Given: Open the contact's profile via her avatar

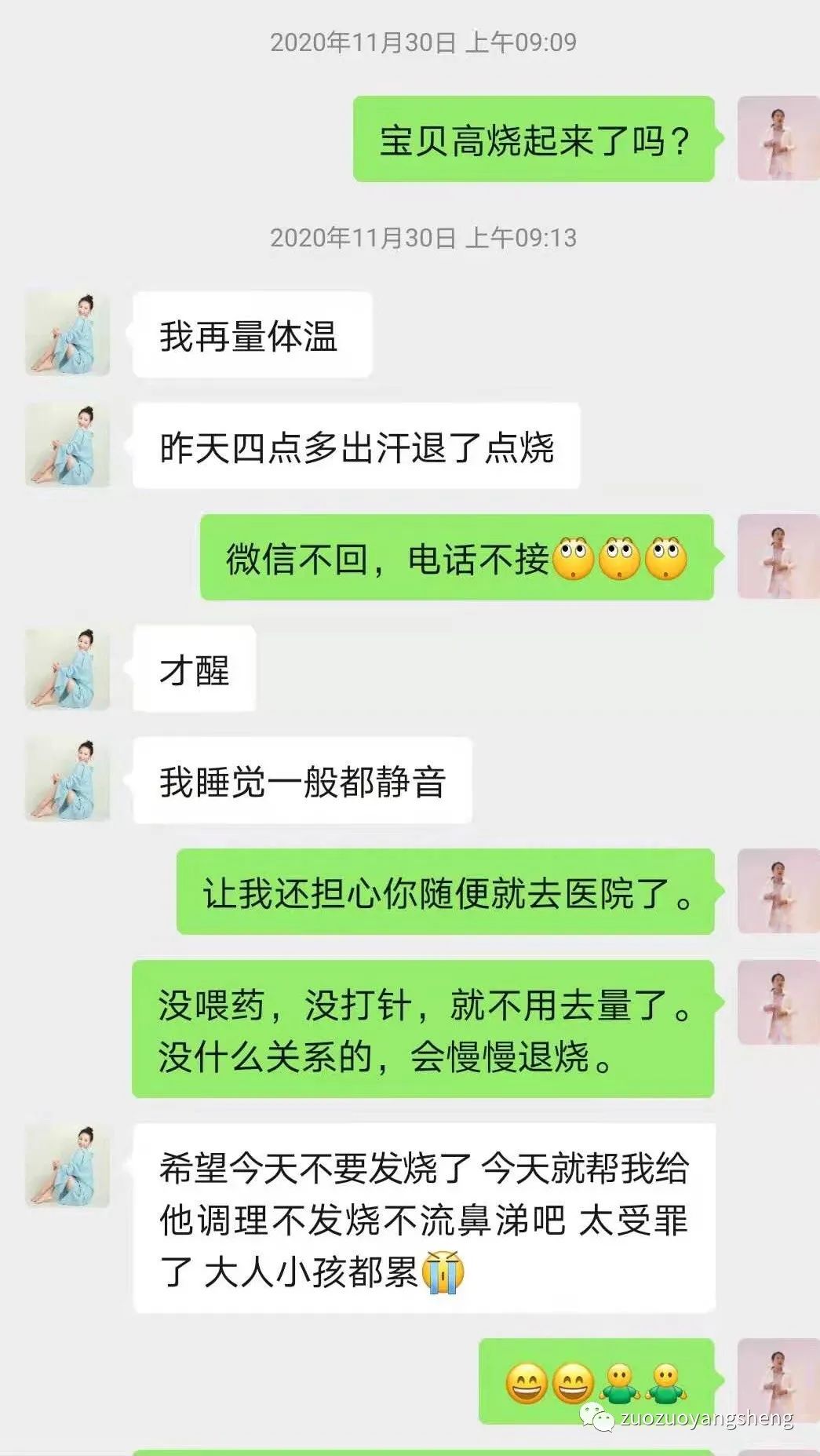Looking at the screenshot, I should pos(67,334).
